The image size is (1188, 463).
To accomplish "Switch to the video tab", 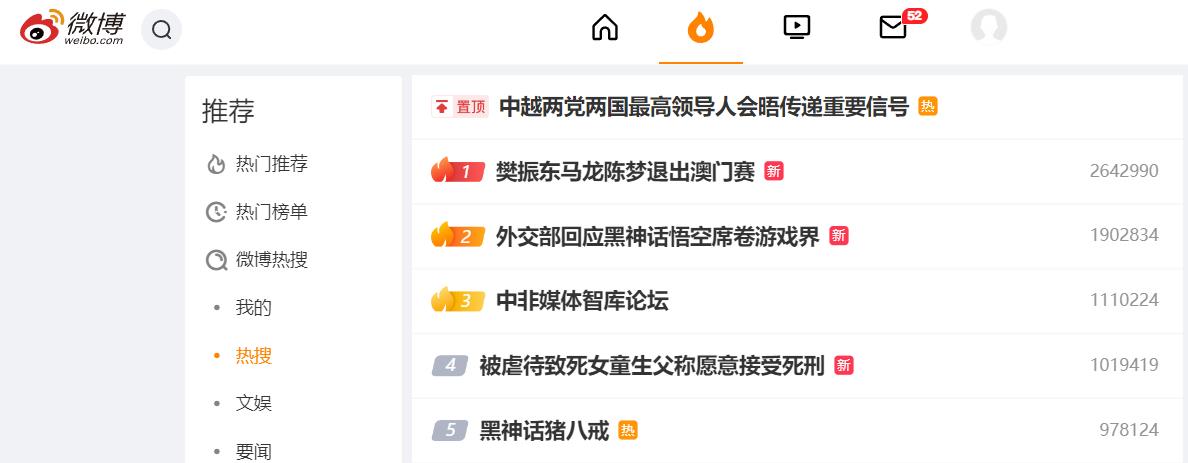I will [x=796, y=28].
